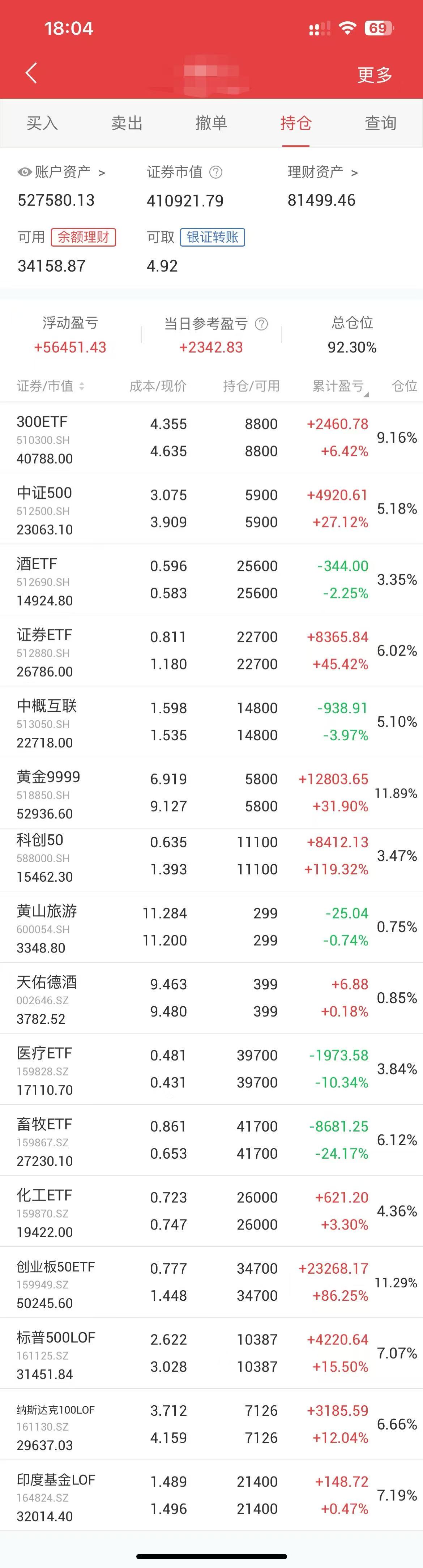Open 理财资产 details
The image size is (423, 1568).
[322, 172]
